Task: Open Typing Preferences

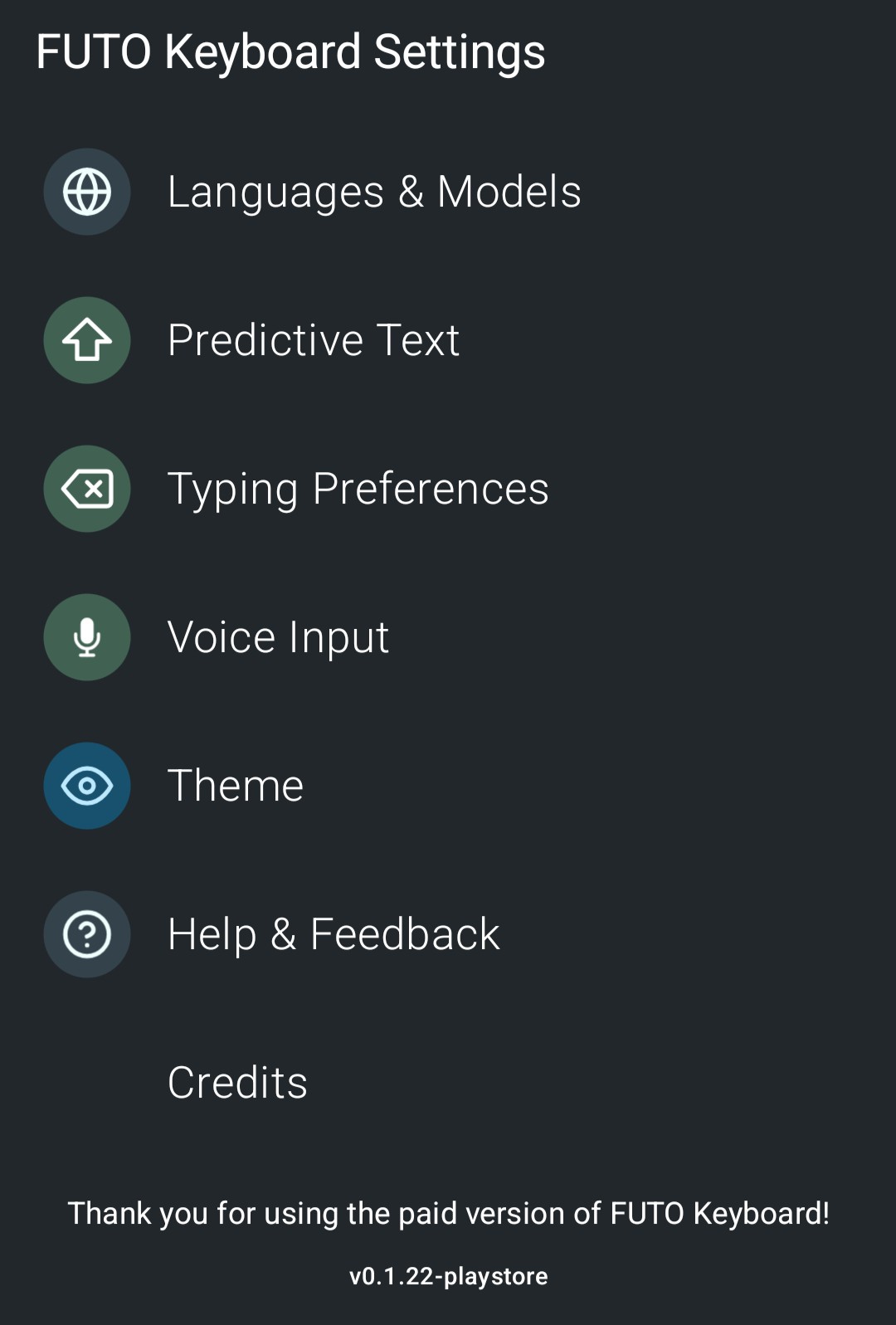Action: point(358,489)
